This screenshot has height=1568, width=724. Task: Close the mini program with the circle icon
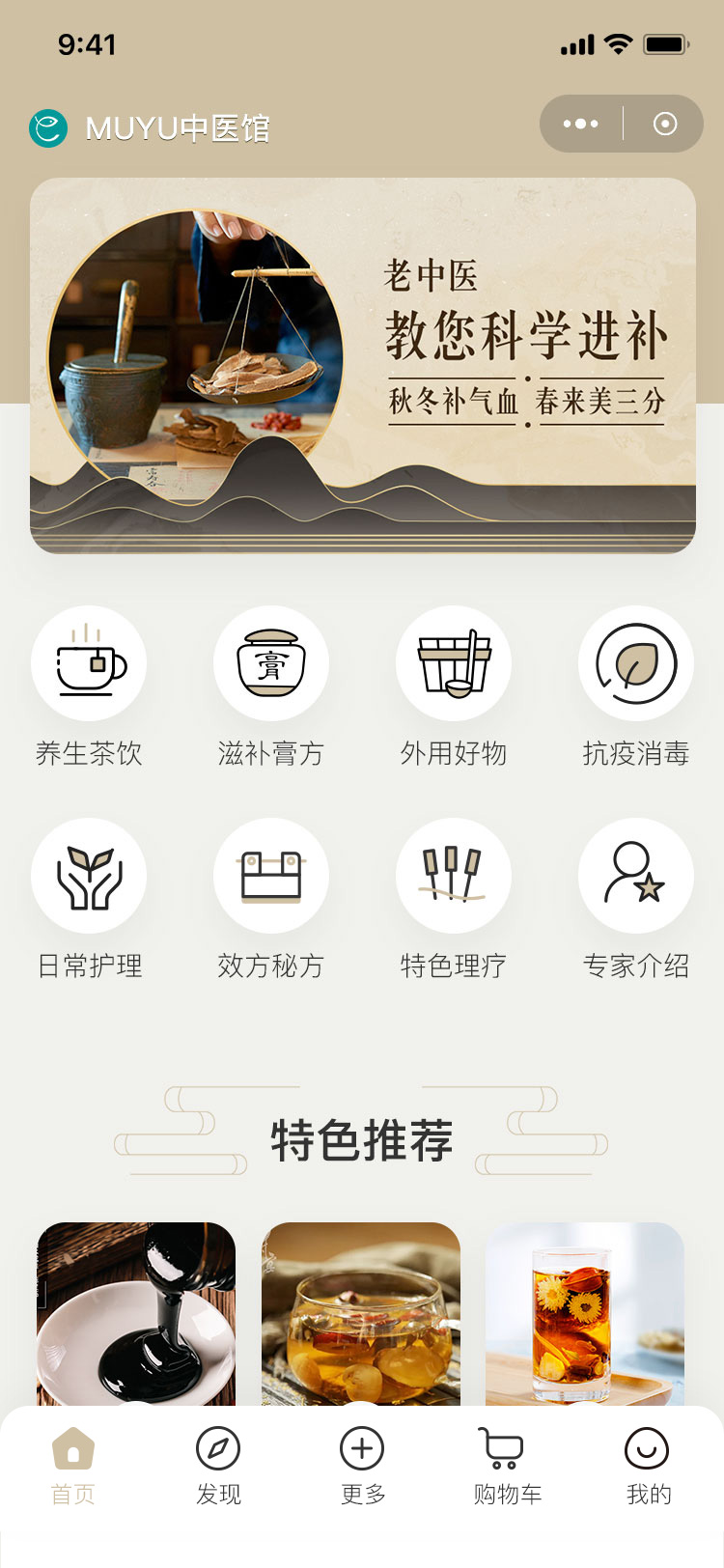[x=665, y=124]
